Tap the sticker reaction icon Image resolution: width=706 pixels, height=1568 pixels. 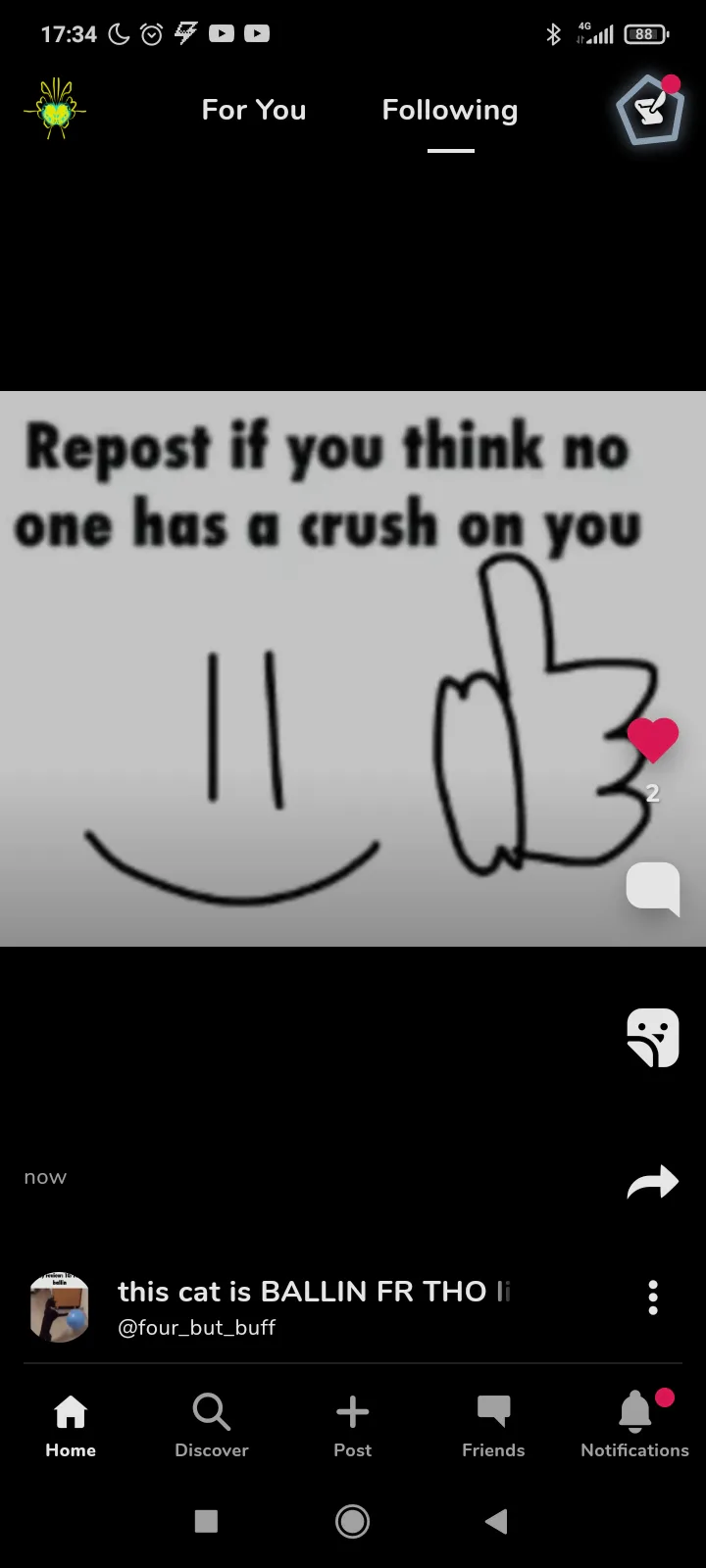[653, 1037]
